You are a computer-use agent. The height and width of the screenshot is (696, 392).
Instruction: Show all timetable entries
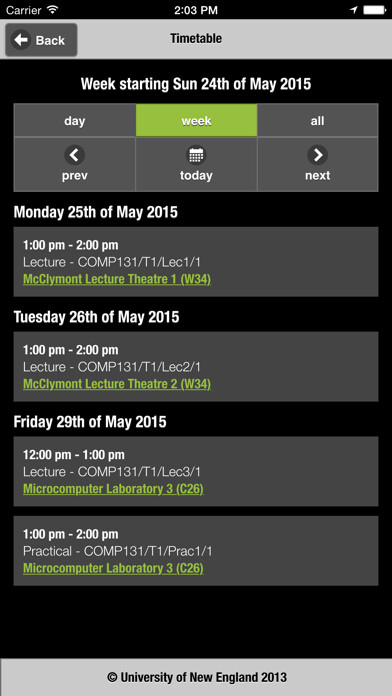317,120
